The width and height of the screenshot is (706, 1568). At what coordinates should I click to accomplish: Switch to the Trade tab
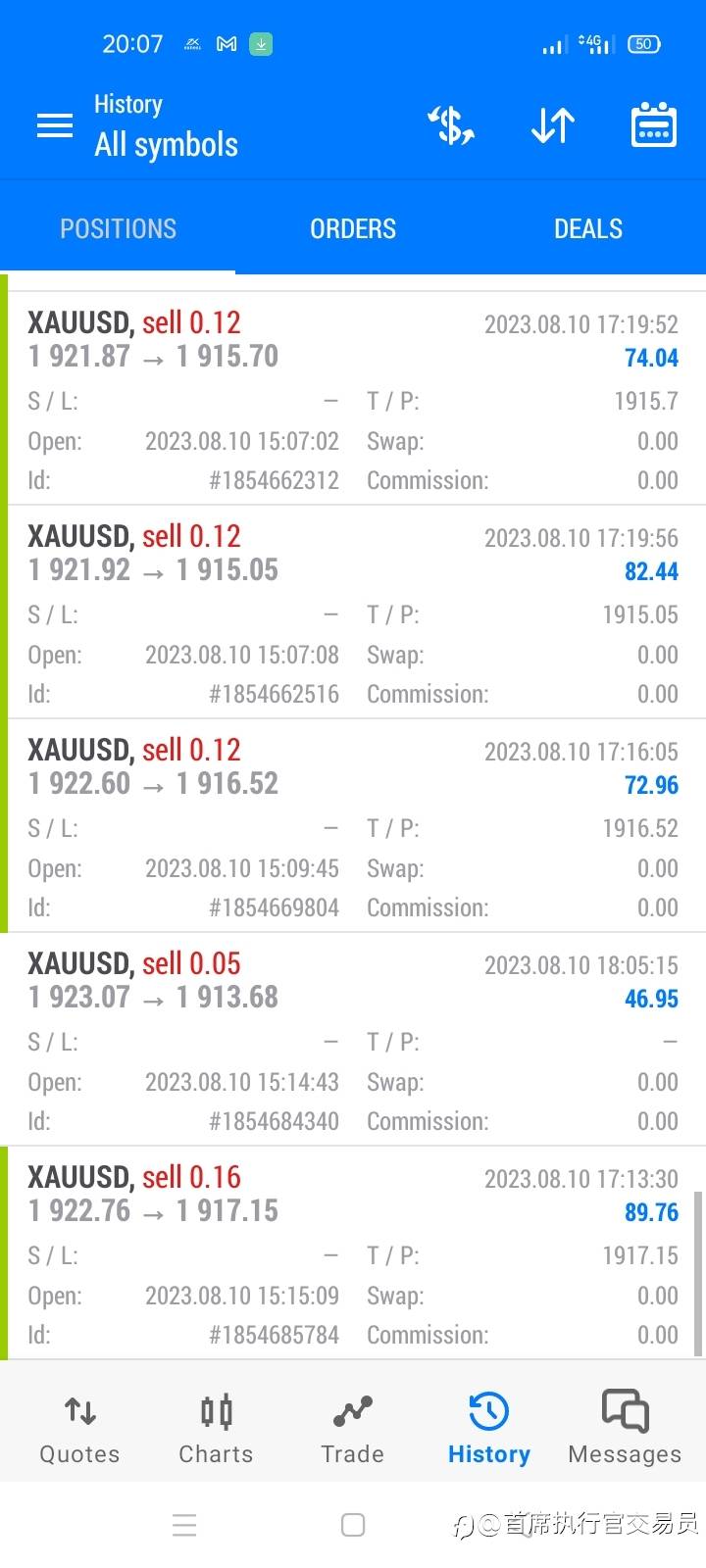tap(352, 1429)
